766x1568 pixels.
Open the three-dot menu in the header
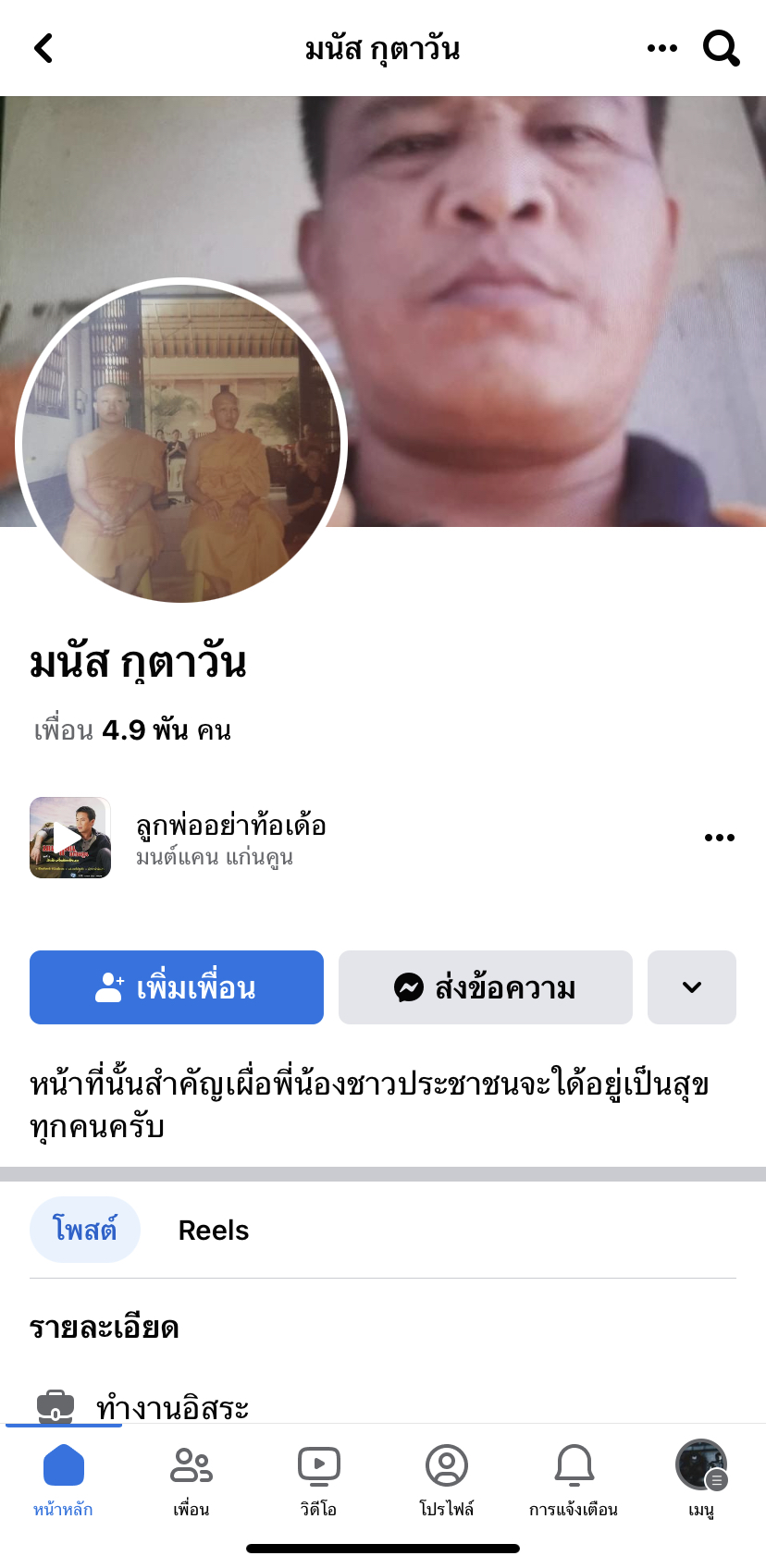tap(661, 48)
